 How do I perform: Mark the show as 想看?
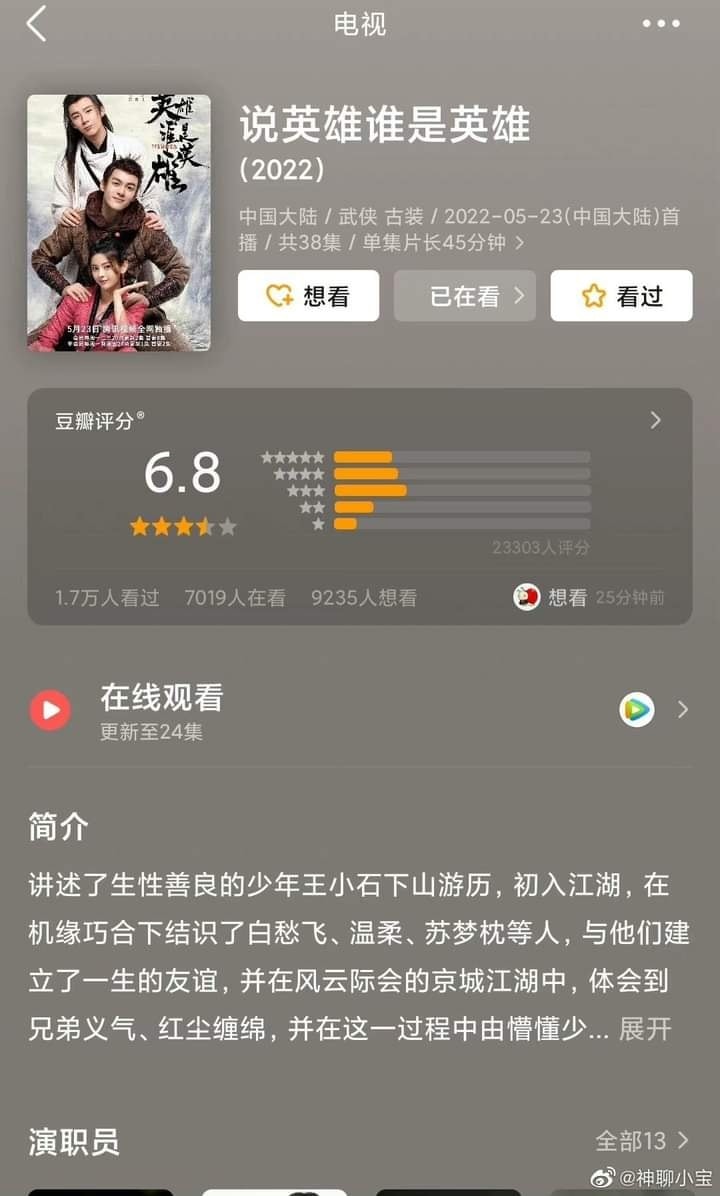click(x=308, y=296)
